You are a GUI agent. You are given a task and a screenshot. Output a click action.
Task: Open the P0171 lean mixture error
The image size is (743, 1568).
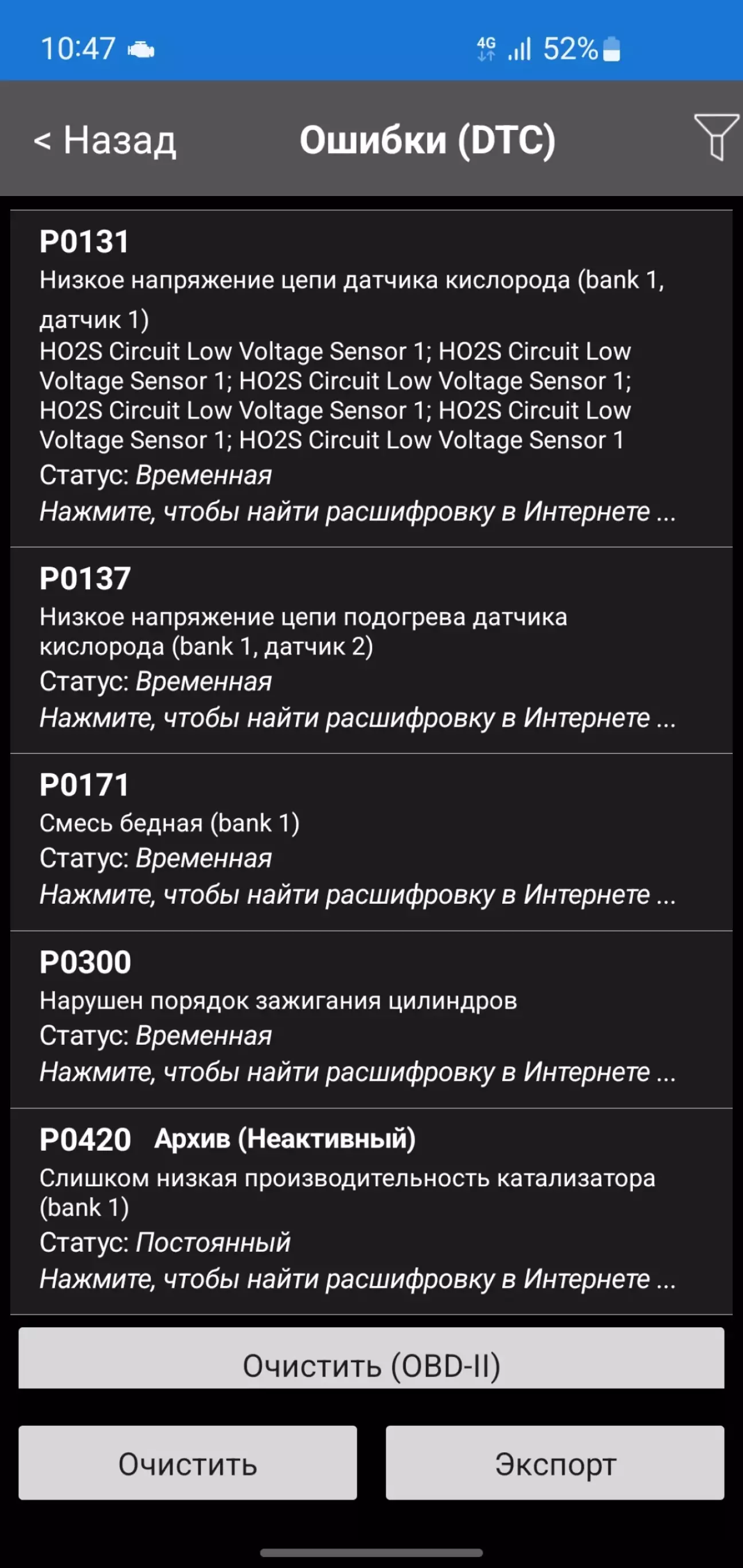(x=370, y=841)
